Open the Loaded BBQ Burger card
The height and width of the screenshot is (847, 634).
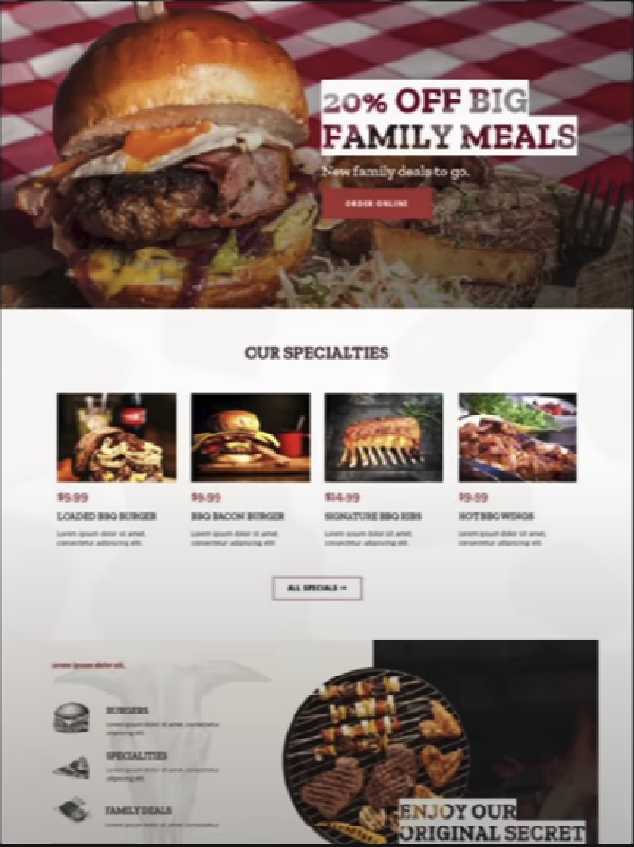(116, 438)
